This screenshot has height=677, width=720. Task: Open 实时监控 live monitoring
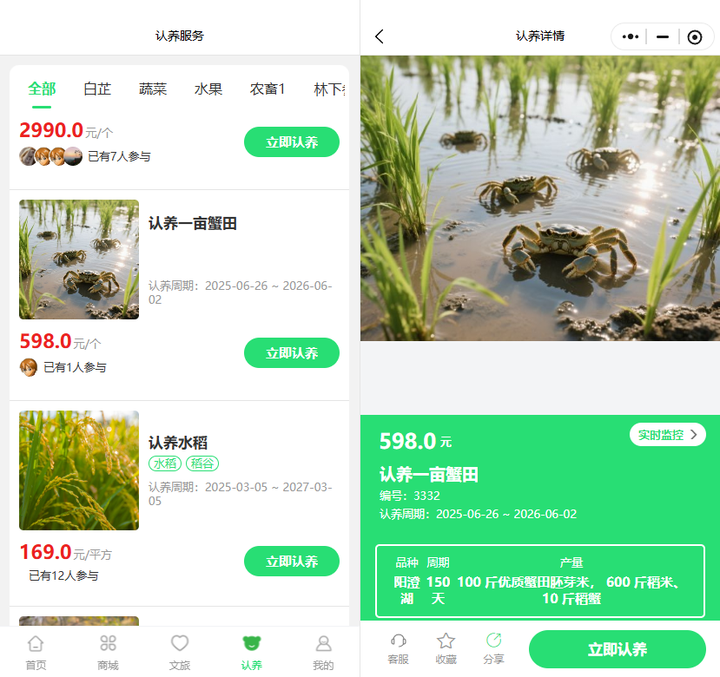click(667, 435)
